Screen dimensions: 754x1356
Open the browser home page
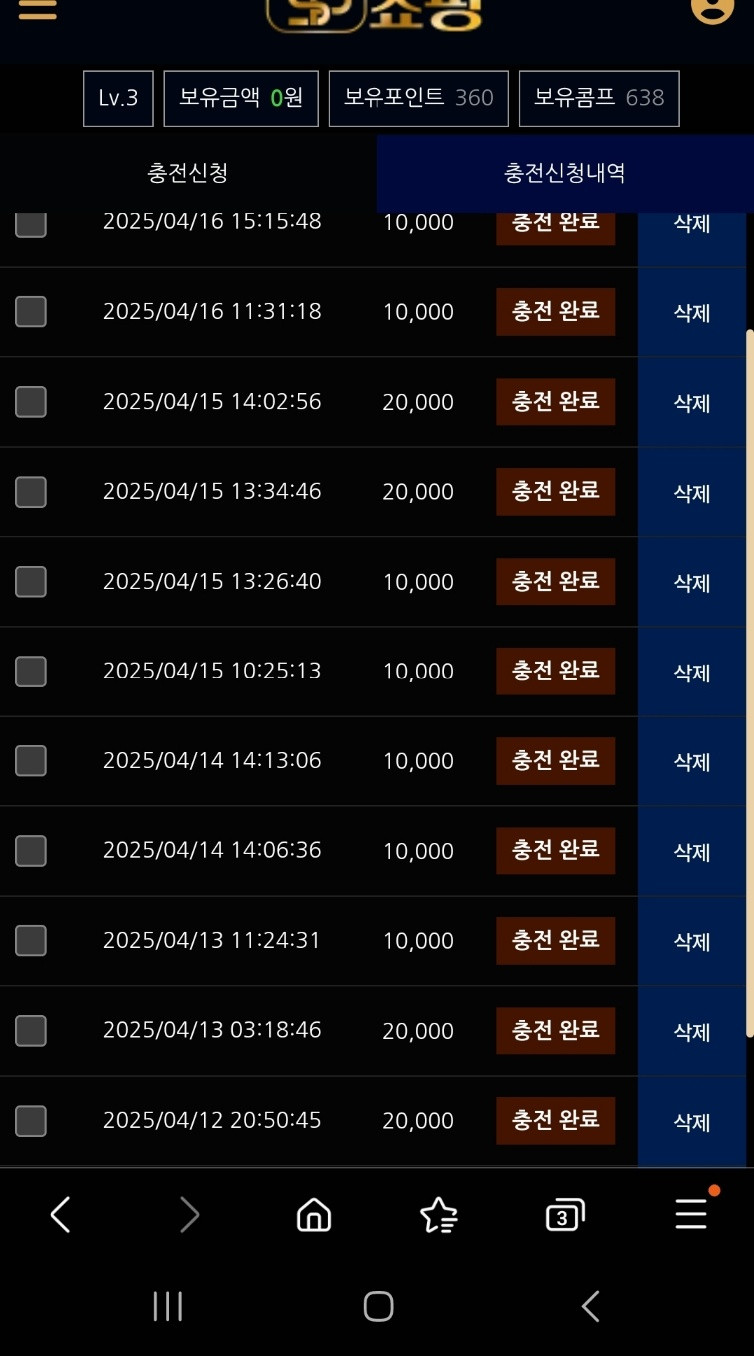[314, 1215]
